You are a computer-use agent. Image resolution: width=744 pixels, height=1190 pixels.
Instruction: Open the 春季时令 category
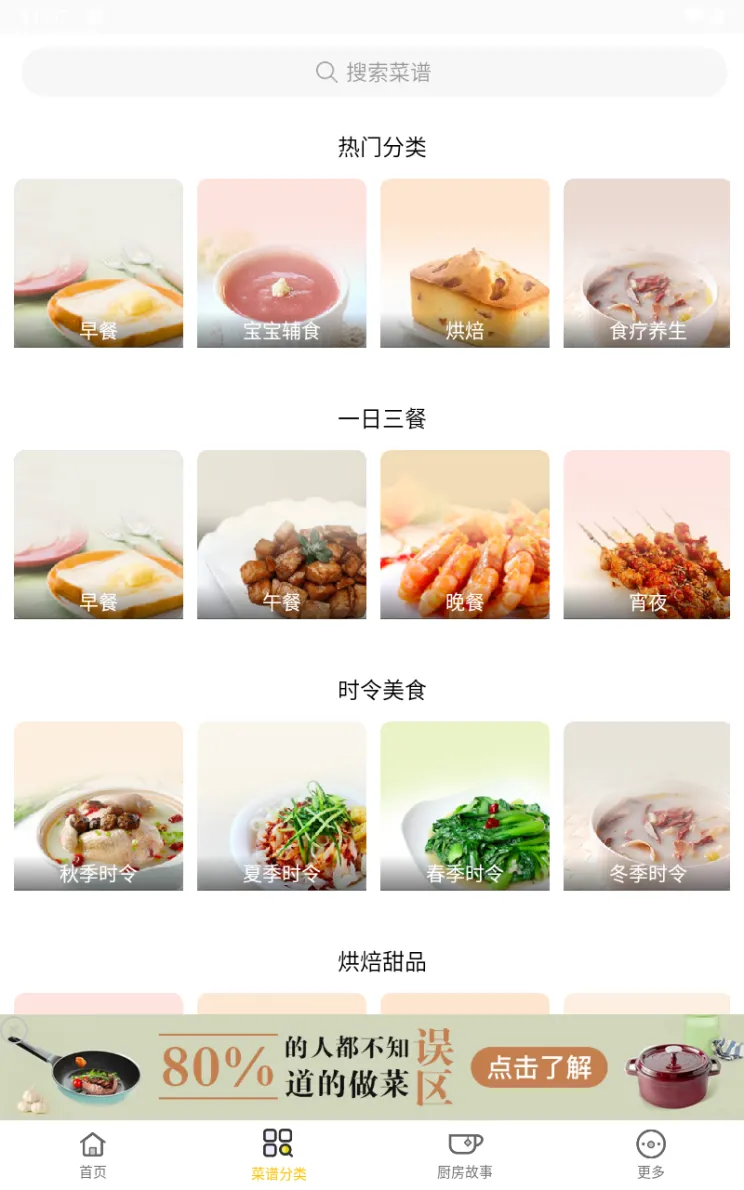[464, 806]
